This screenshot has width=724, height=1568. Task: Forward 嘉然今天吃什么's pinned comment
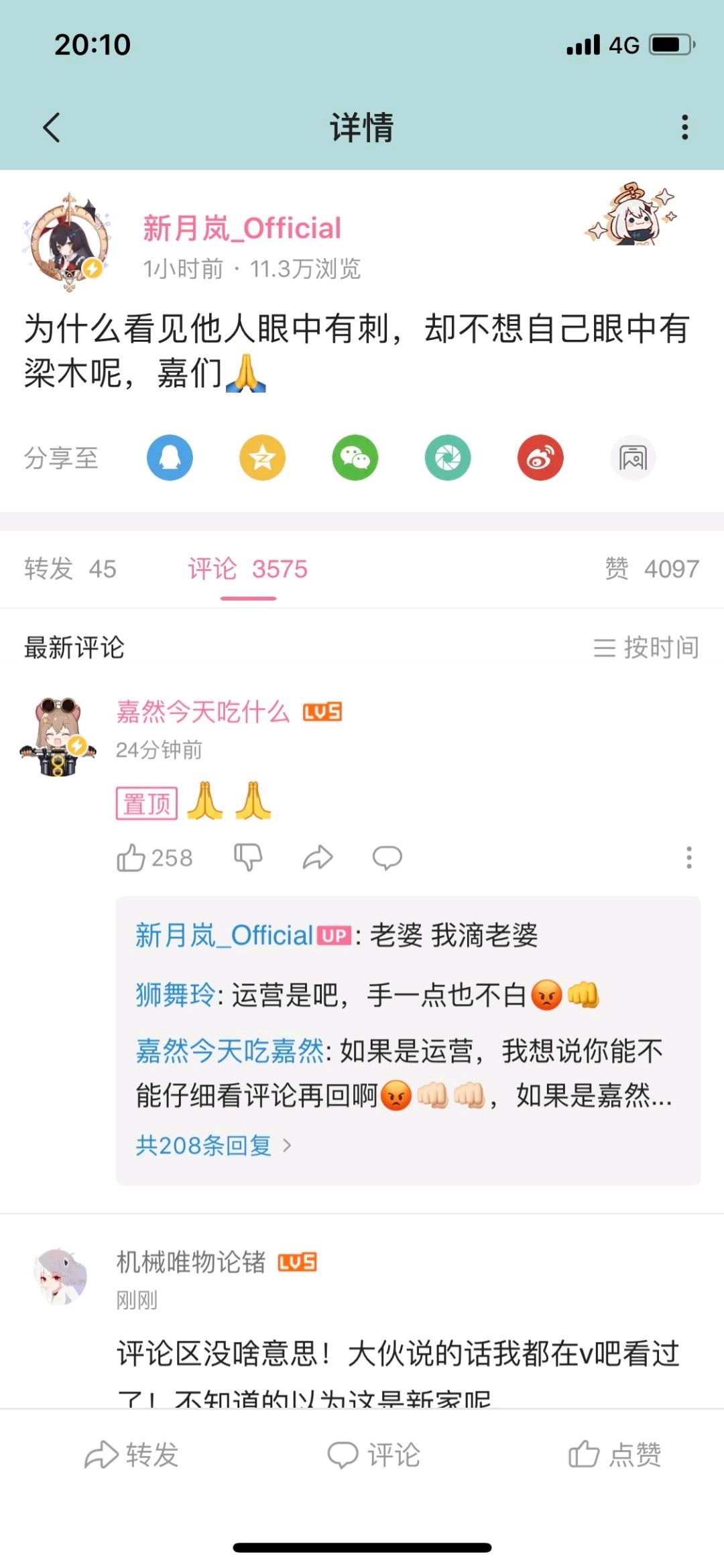(318, 857)
